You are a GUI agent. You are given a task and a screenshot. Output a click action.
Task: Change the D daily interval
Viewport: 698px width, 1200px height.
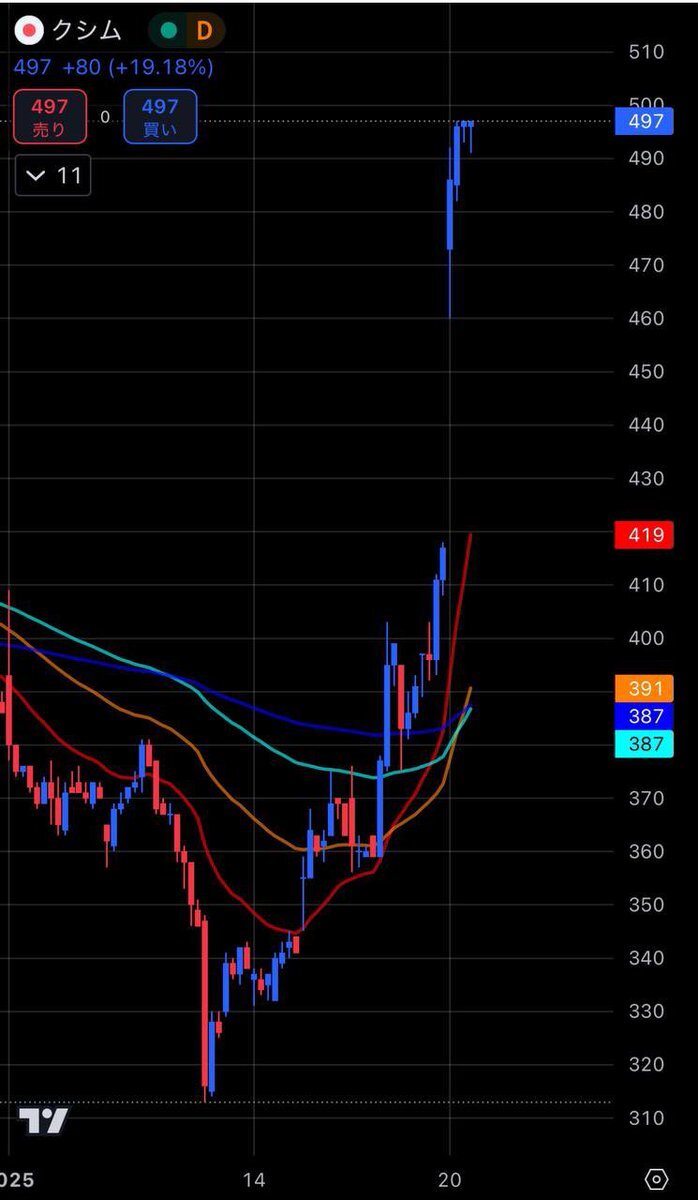point(204,31)
